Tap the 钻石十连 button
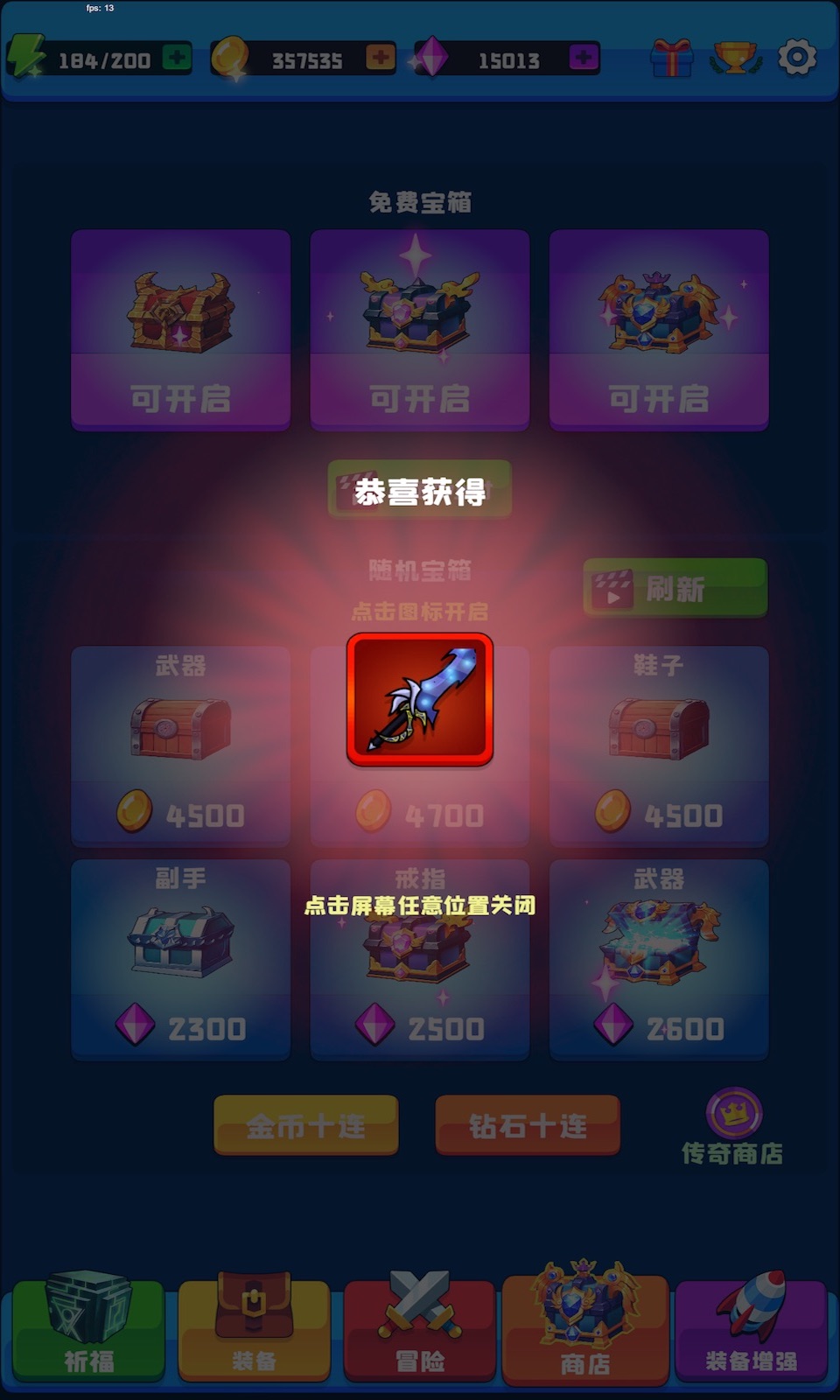840x1400 pixels. [528, 1125]
